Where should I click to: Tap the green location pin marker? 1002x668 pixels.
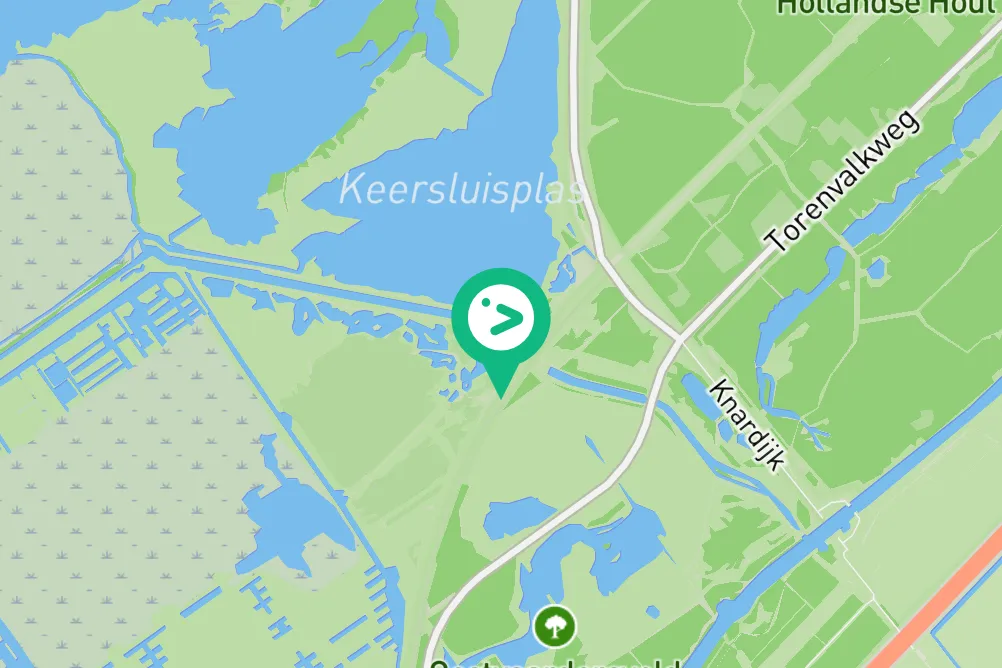click(x=500, y=320)
